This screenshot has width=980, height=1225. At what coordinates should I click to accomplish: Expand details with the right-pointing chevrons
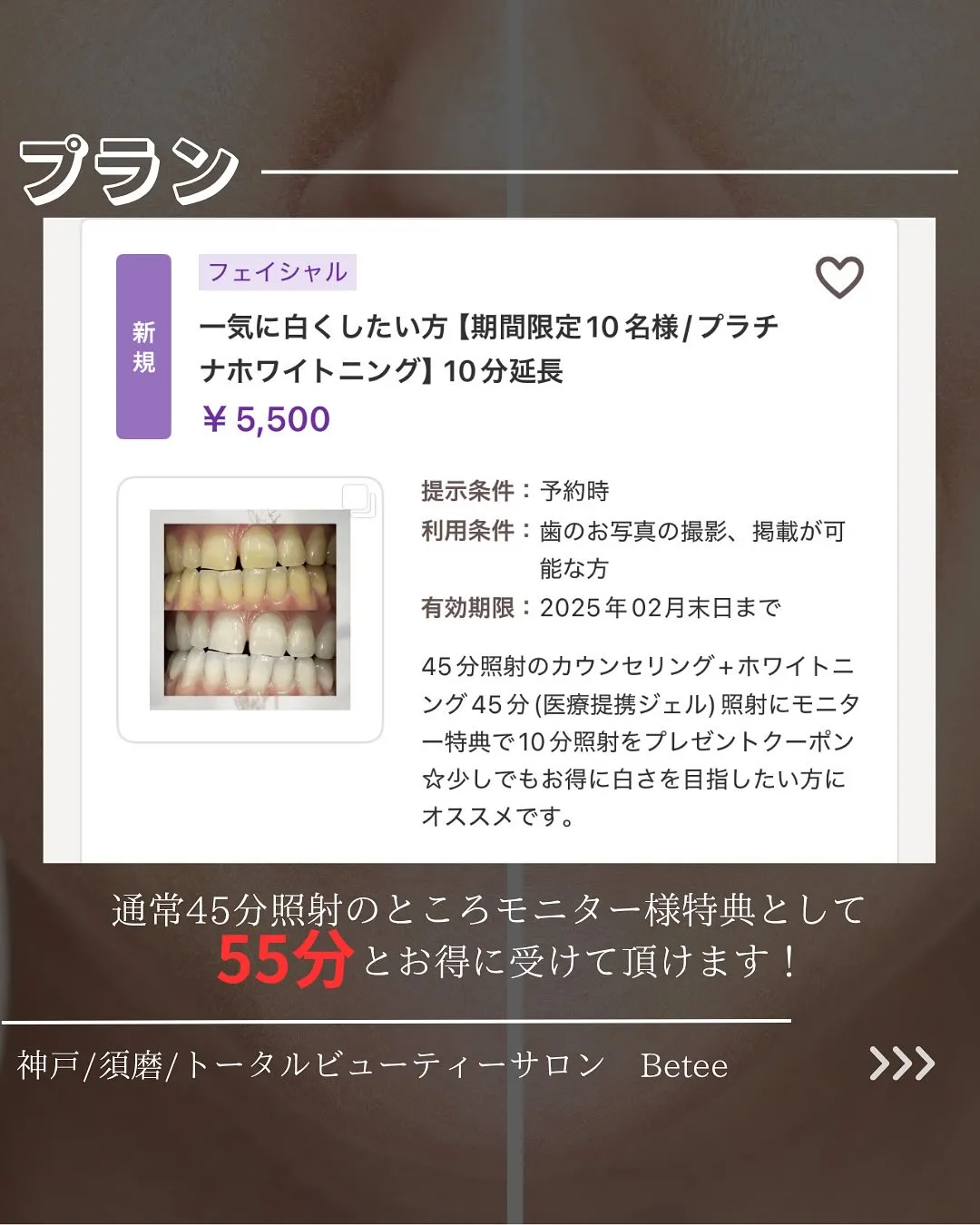(900, 1063)
